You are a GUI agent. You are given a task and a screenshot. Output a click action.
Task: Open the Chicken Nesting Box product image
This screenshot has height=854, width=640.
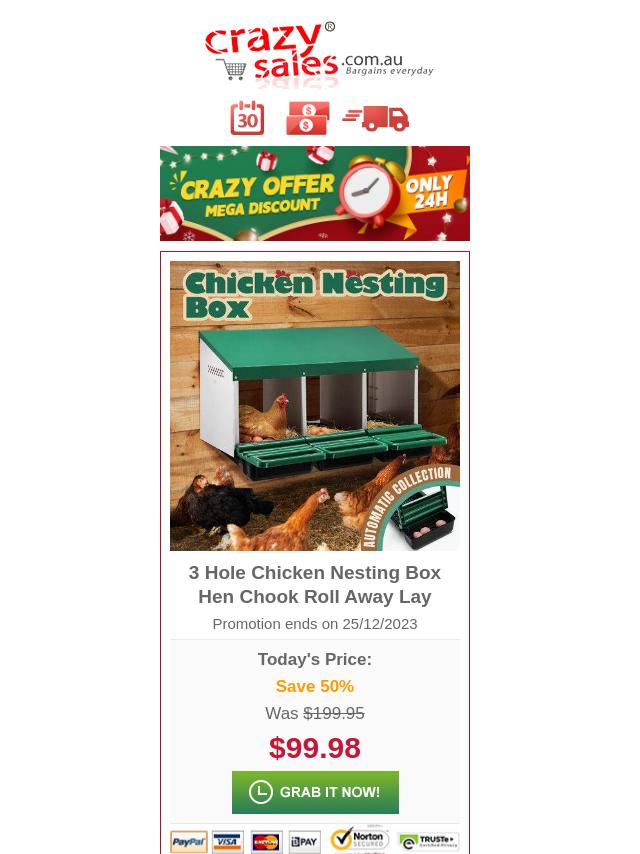pyautogui.click(x=315, y=406)
